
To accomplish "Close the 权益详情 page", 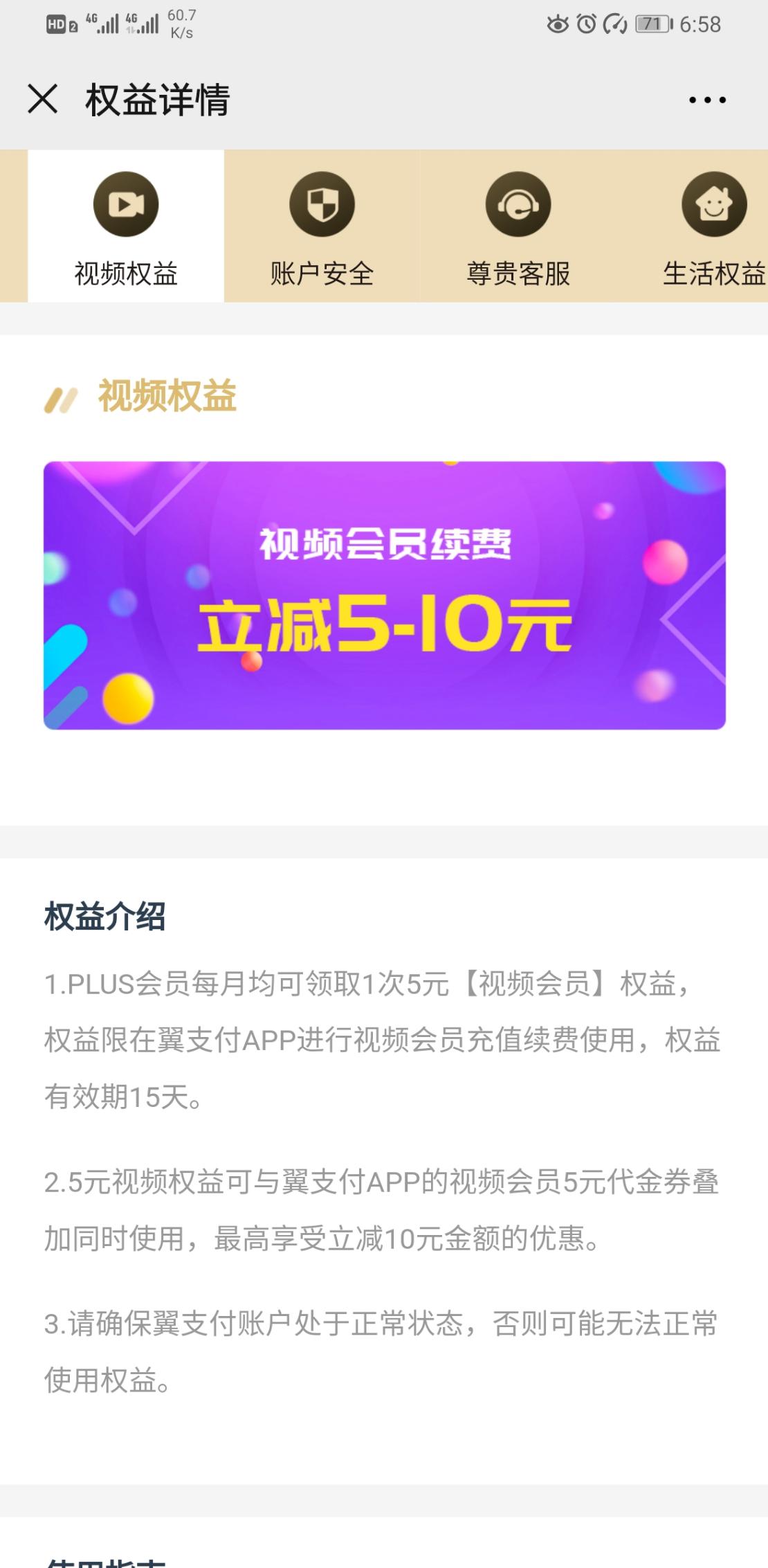I will [x=42, y=99].
